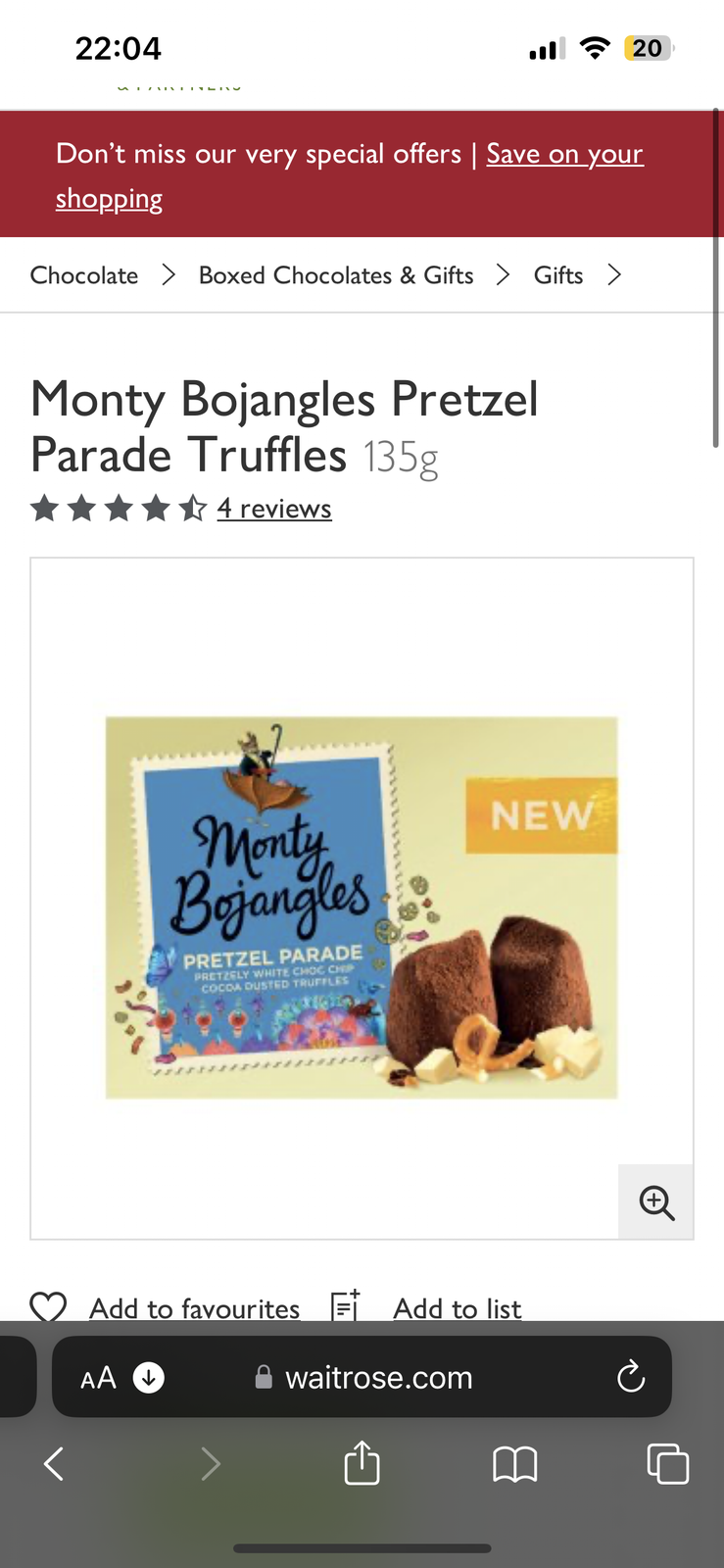This screenshot has height=1568, width=724.
Task: Add to favourites
Action: [x=167, y=1308]
